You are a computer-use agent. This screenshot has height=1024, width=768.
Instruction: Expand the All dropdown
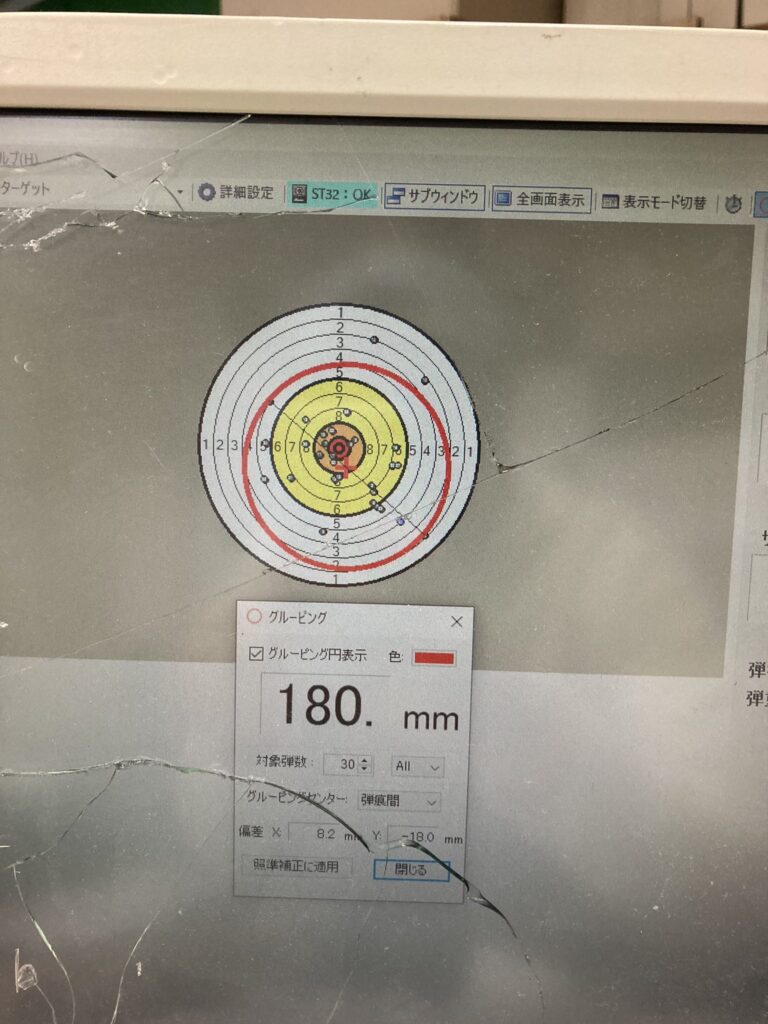(x=418, y=767)
